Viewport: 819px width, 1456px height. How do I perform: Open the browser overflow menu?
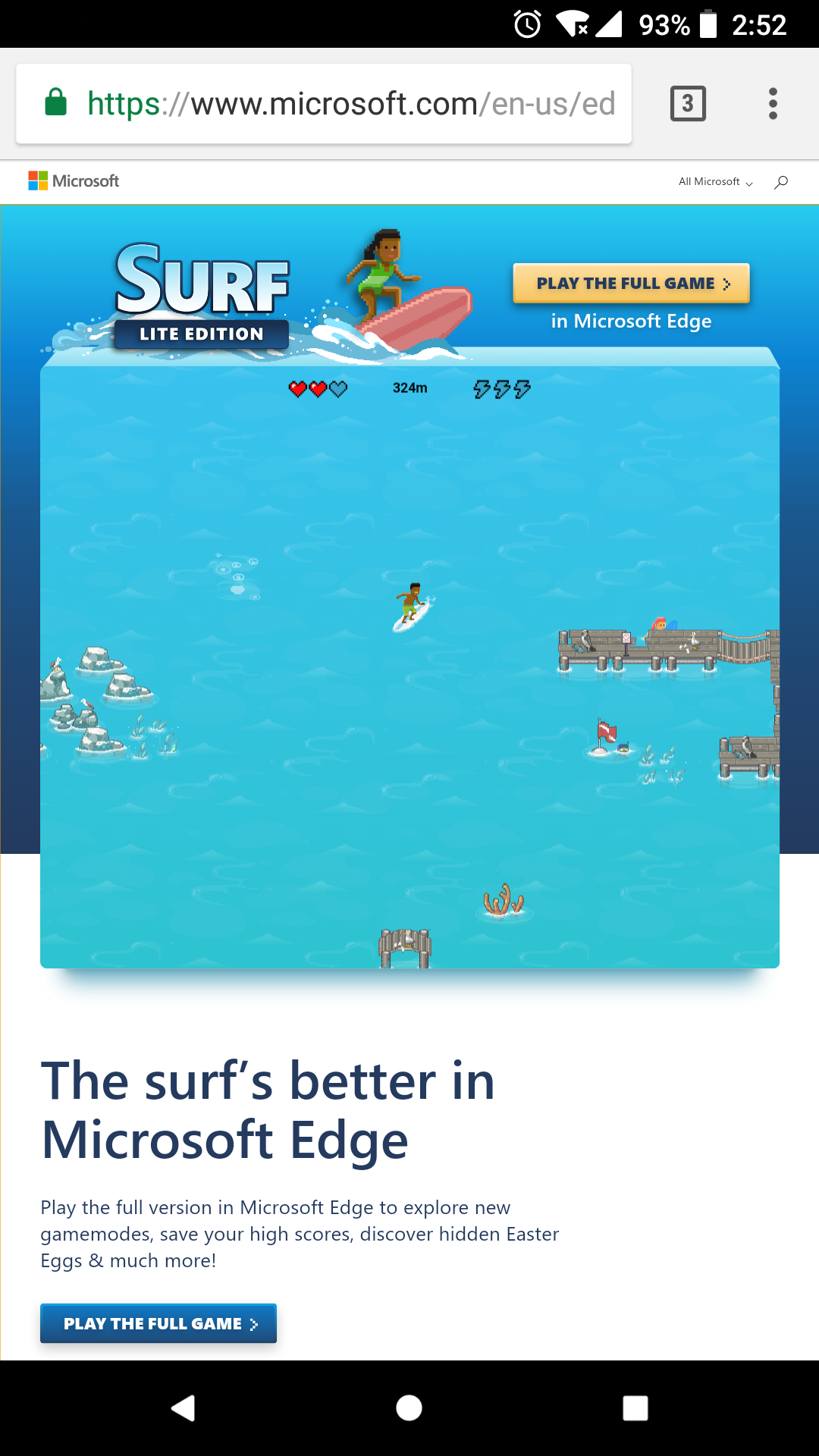[773, 104]
